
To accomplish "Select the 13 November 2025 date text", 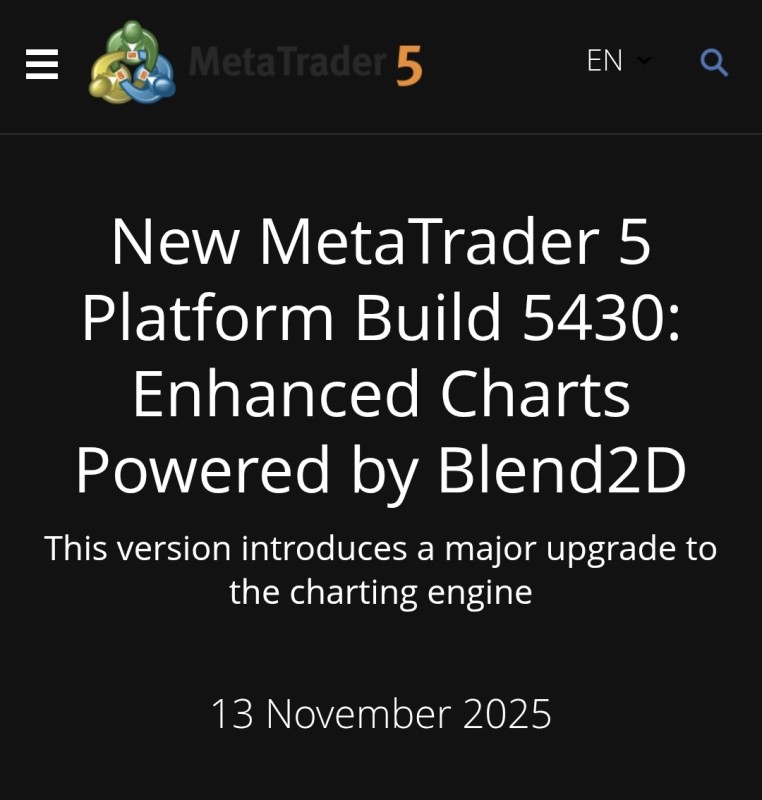I will pyautogui.click(x=381, y=714).
